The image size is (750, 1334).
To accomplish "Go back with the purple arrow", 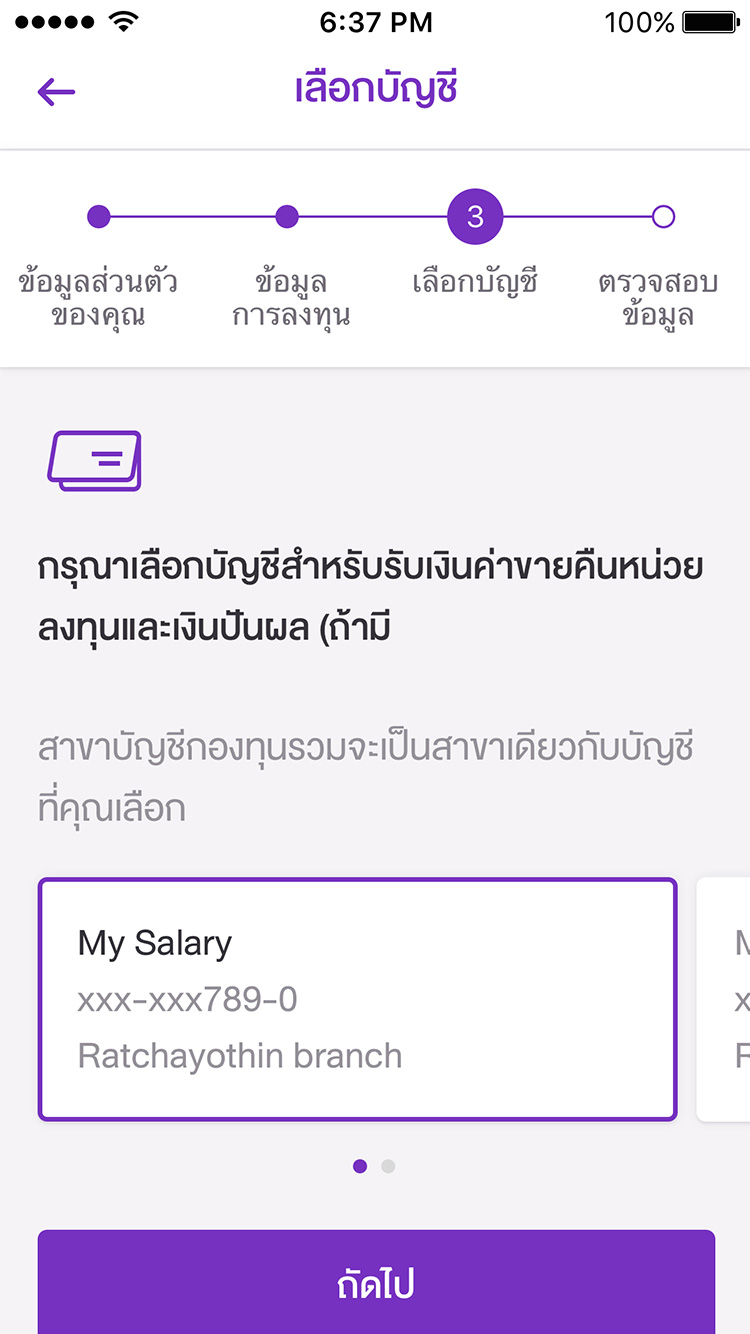I will 56,92.
